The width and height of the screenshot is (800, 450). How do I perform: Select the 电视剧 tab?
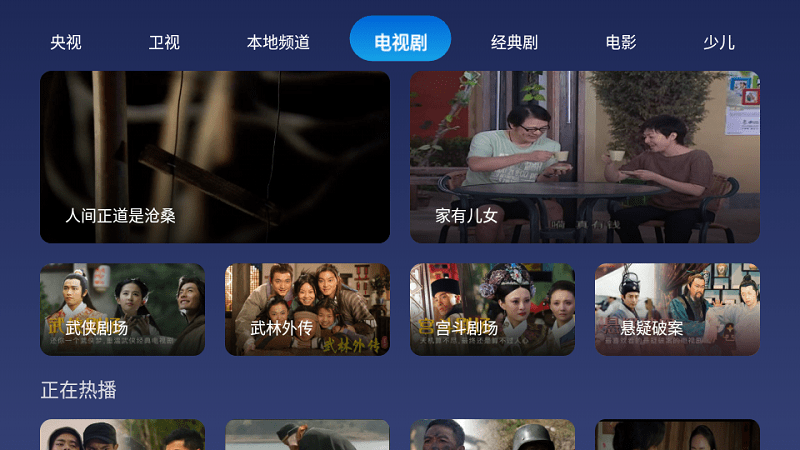pos(400,40)
